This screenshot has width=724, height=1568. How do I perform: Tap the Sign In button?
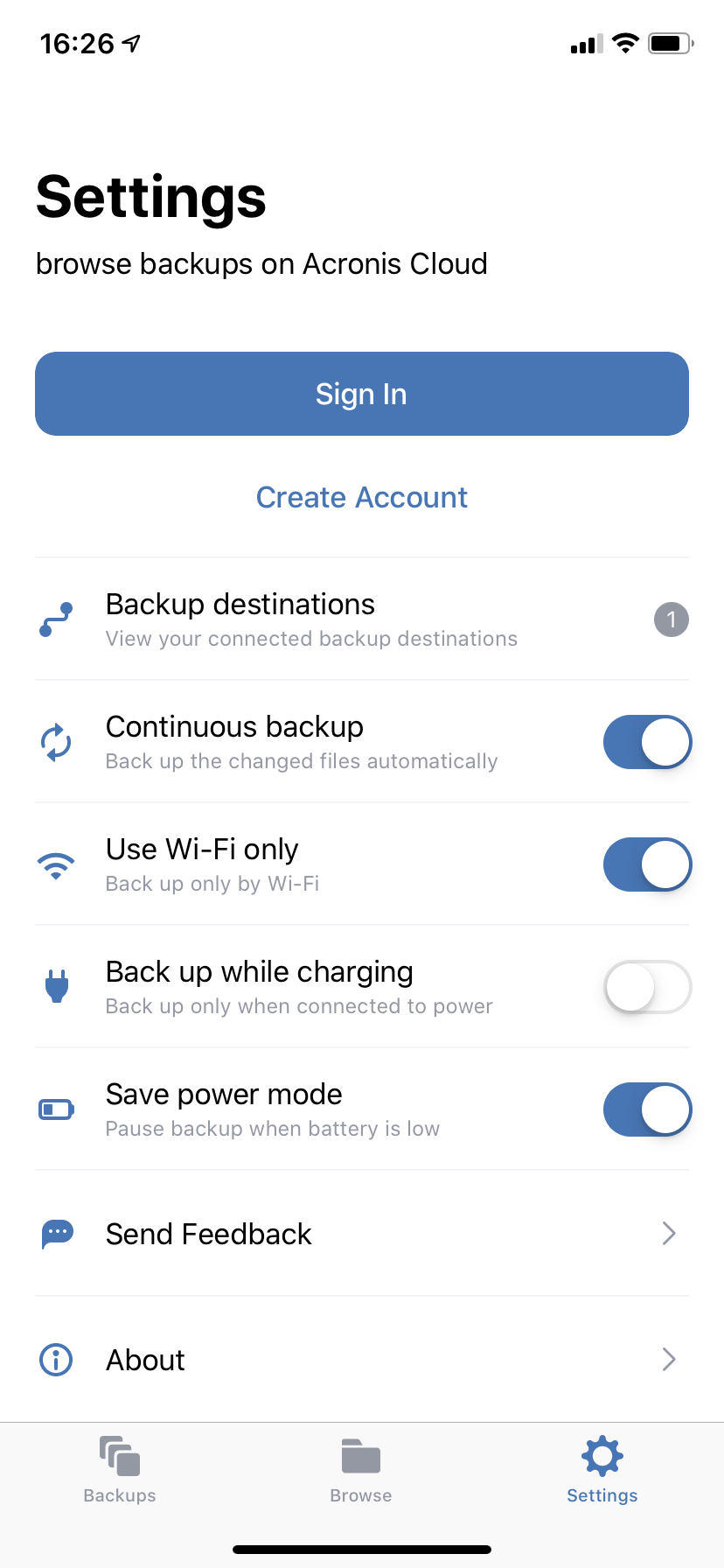pyautogui.click(x=361, y=394)
